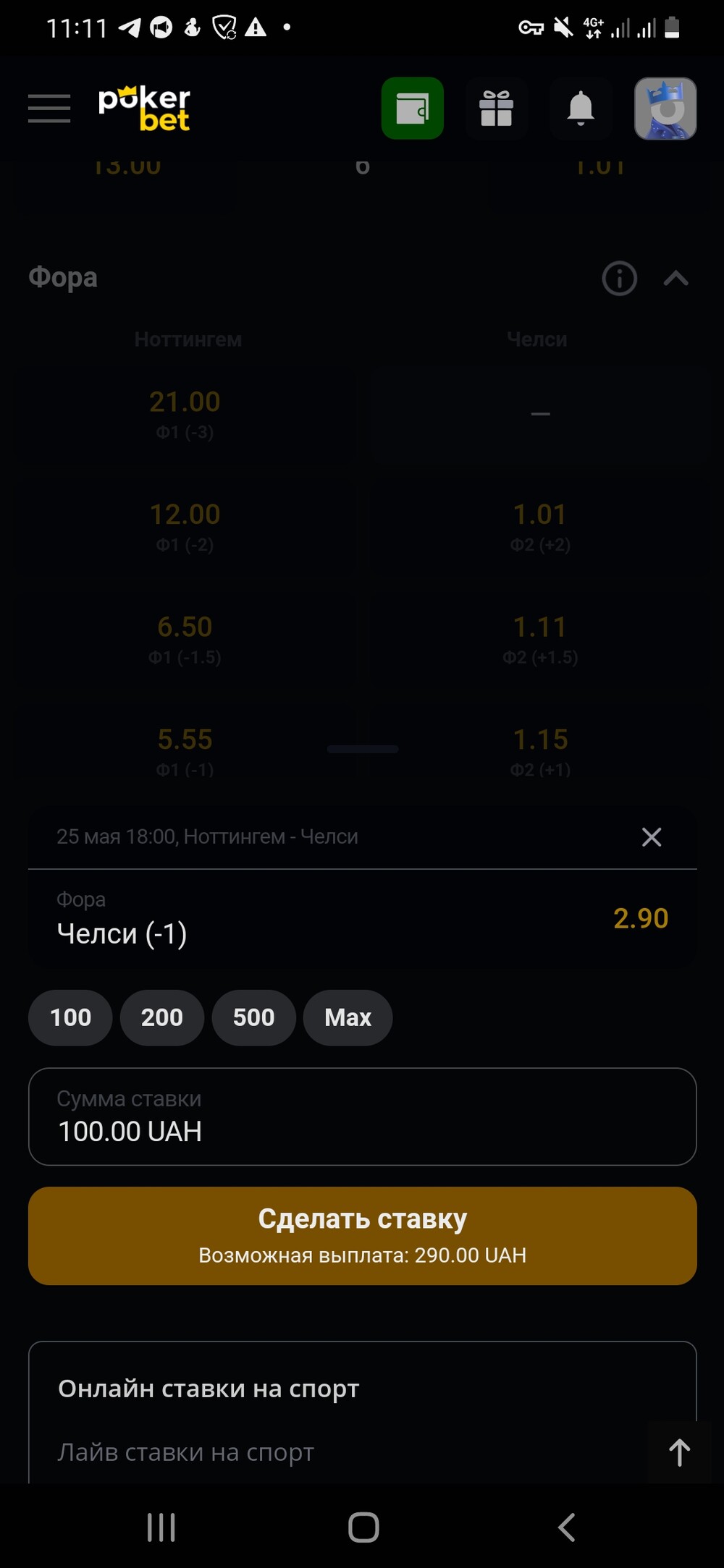
Task: Open the profile avatar
Action: 665,109
